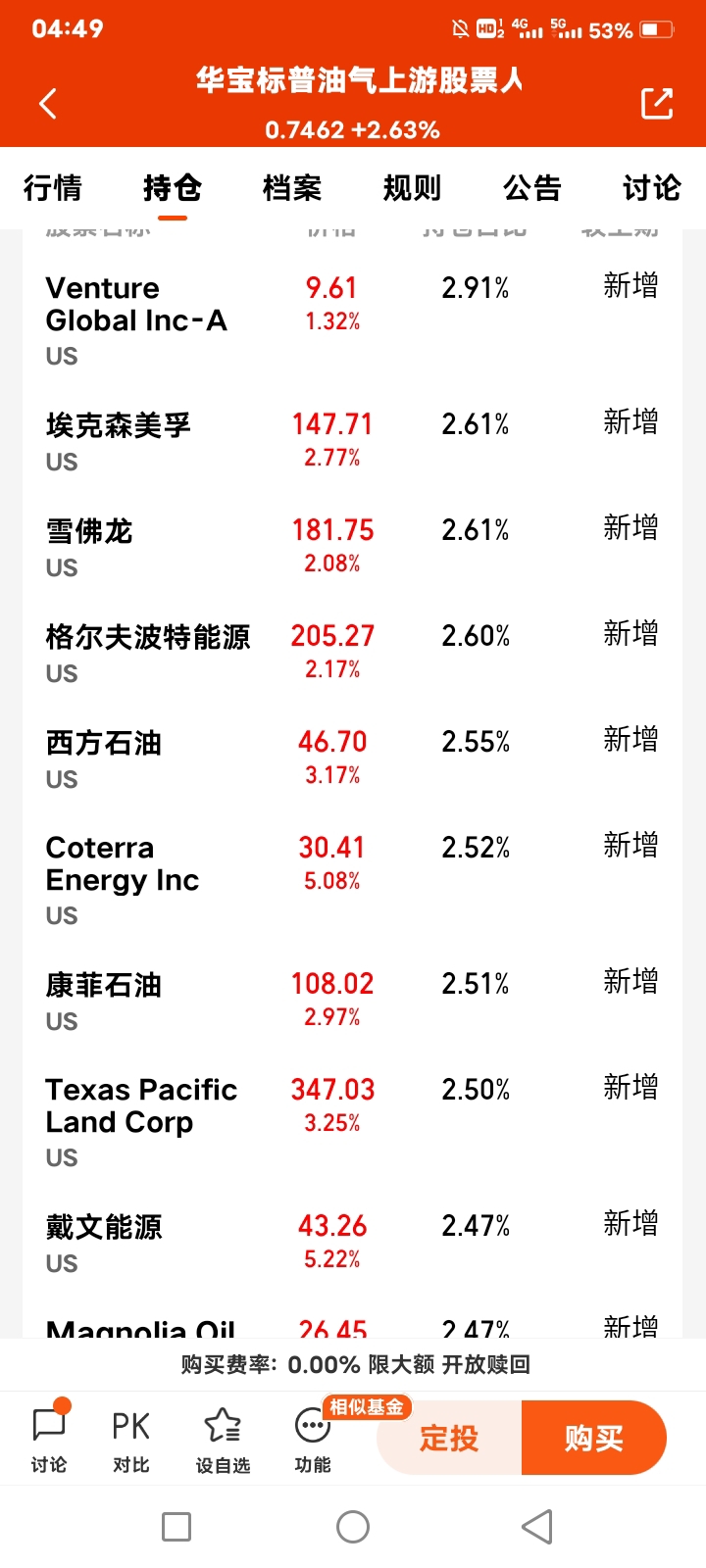Add fund via 设自选 star
The image size is (706, 1568).
tap(223, 1439)
